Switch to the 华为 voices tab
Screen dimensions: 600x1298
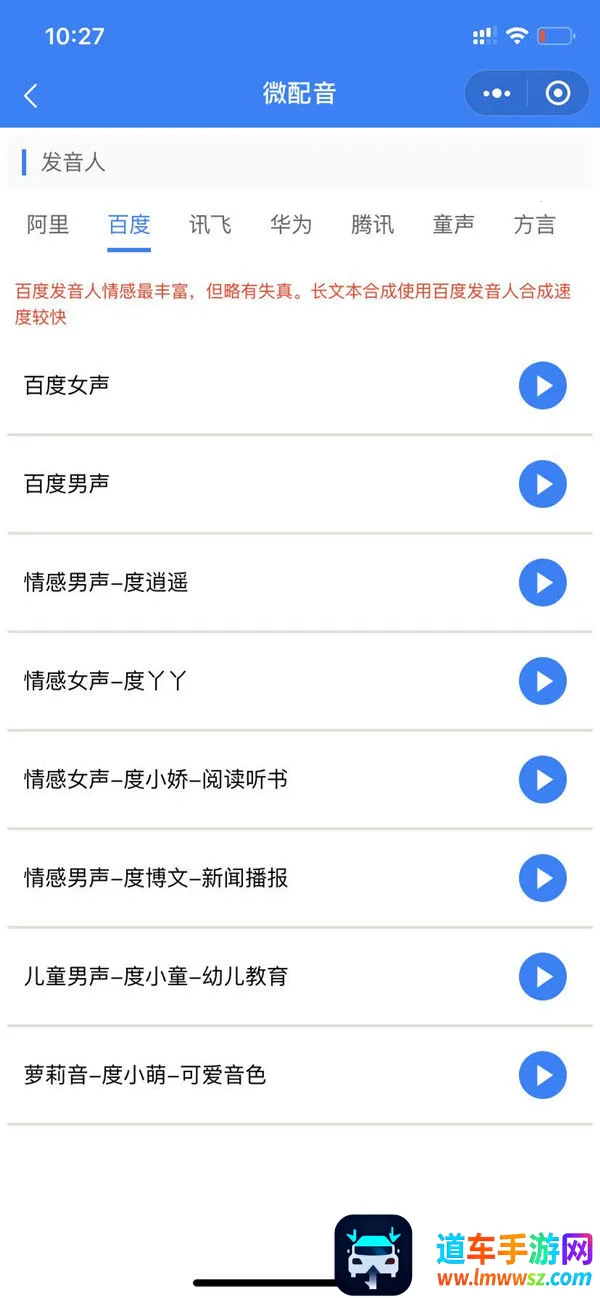(x=291, y=225)
